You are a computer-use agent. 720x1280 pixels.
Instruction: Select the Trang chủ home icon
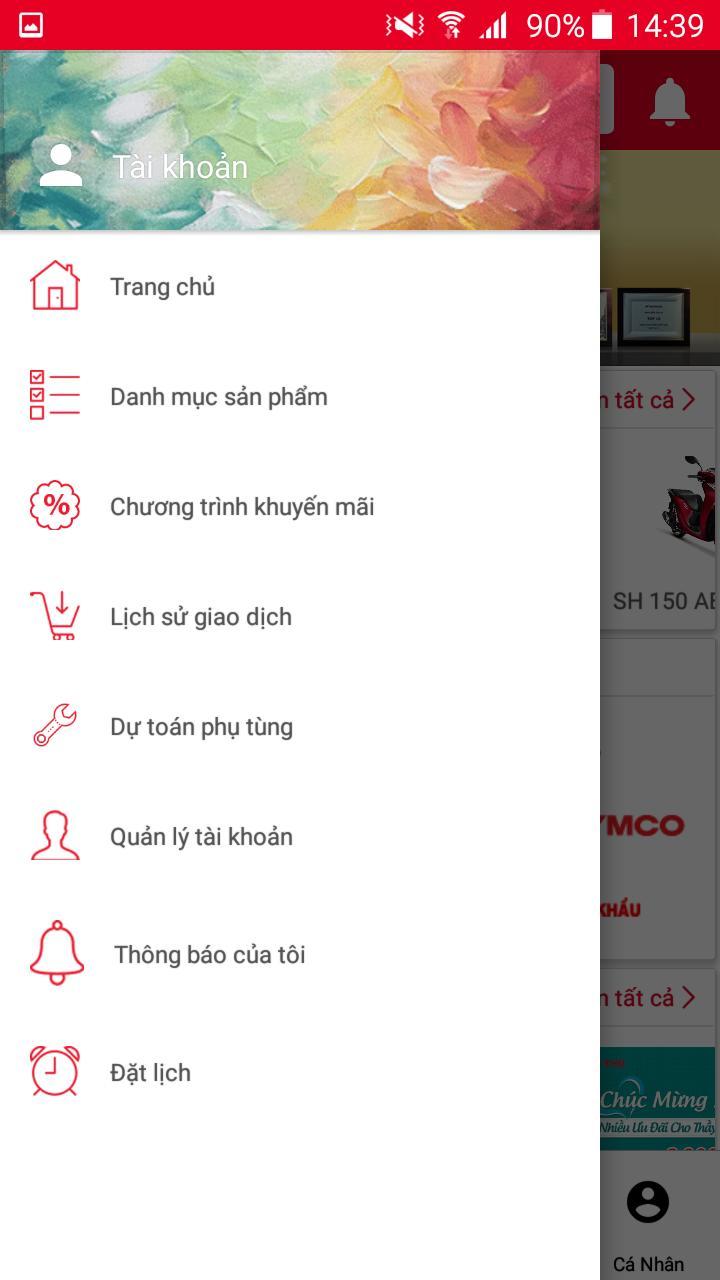(56, 286)
